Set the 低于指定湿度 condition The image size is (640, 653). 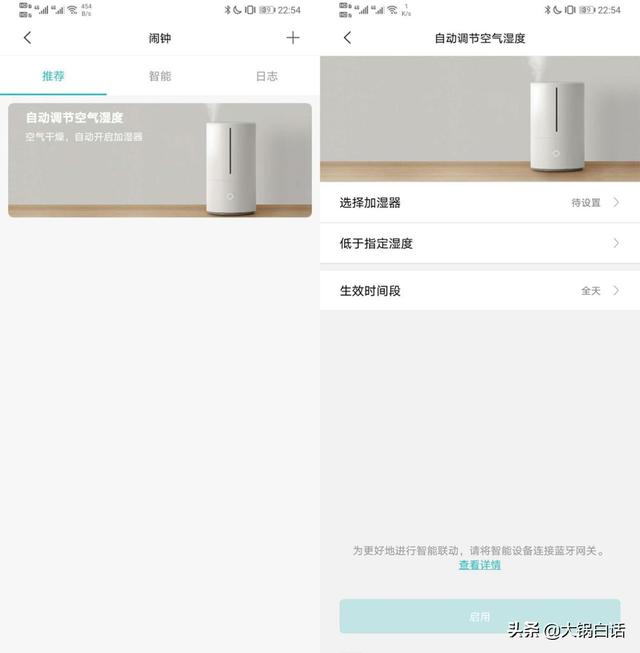click(480, 243)
